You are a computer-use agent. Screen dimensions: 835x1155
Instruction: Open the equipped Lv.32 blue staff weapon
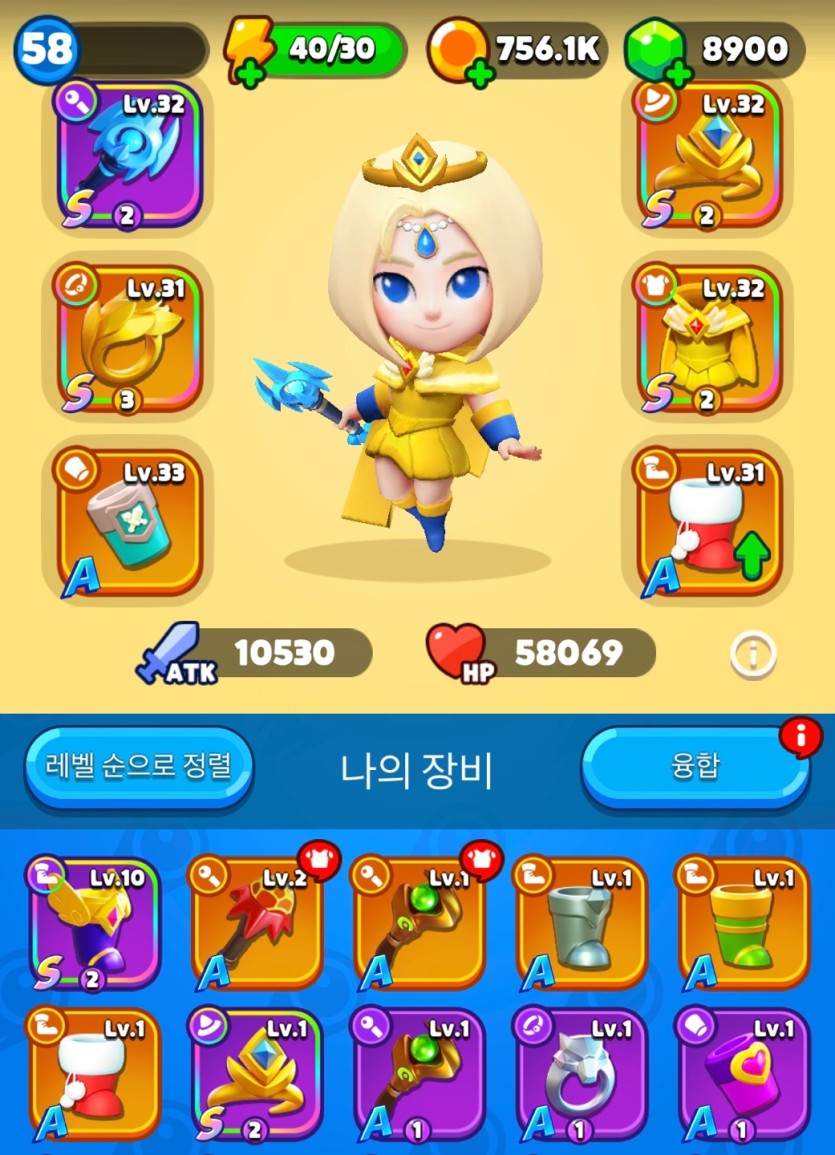click(x=129, y=155)
